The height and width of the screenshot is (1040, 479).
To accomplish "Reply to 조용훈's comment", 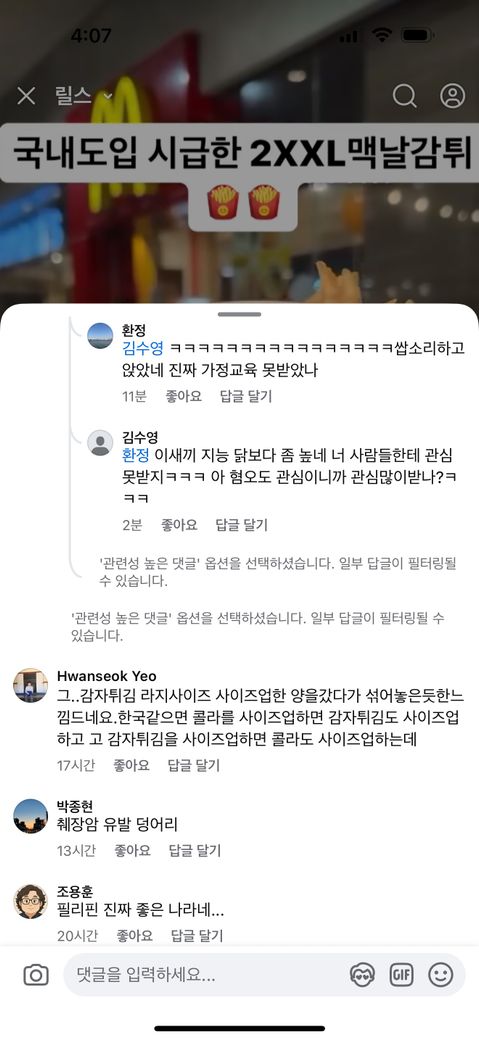I will pyautogui.click(x=196, y=936).
